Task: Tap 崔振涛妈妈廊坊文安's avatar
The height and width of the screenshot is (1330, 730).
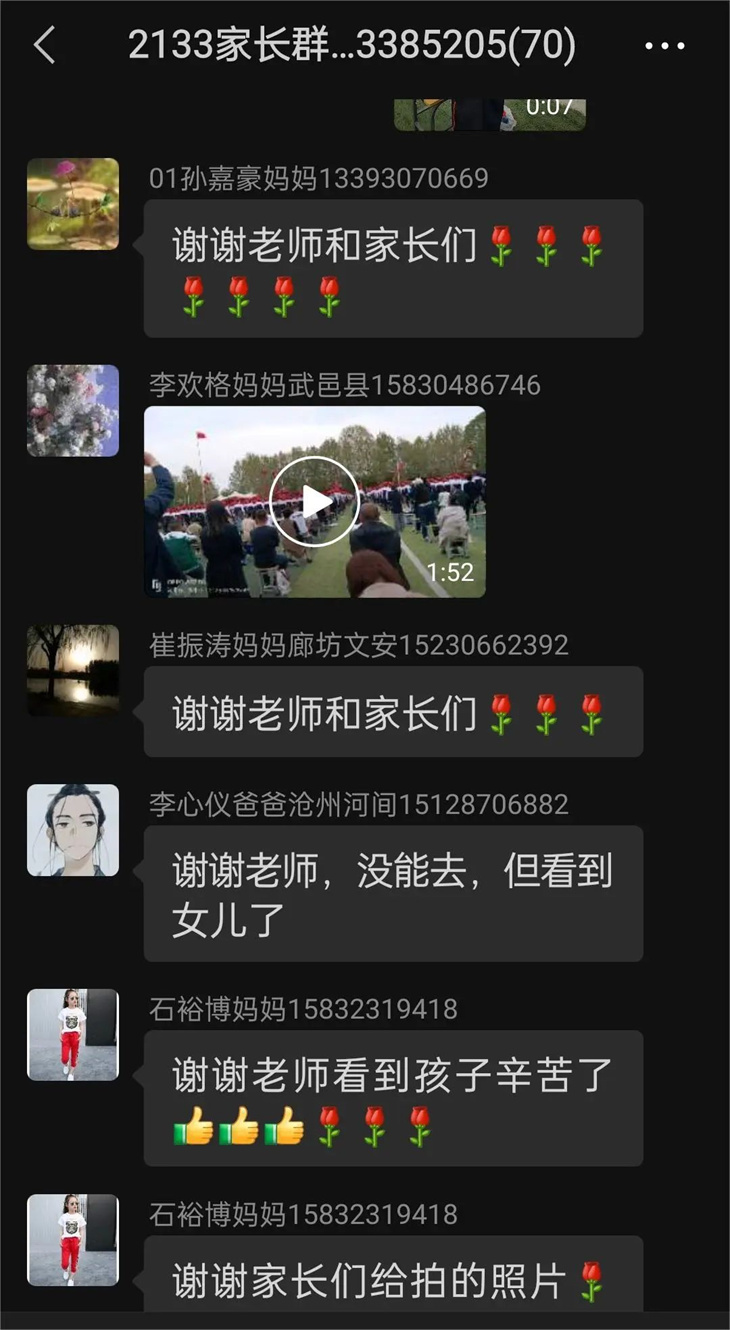Action: [73, 670]
